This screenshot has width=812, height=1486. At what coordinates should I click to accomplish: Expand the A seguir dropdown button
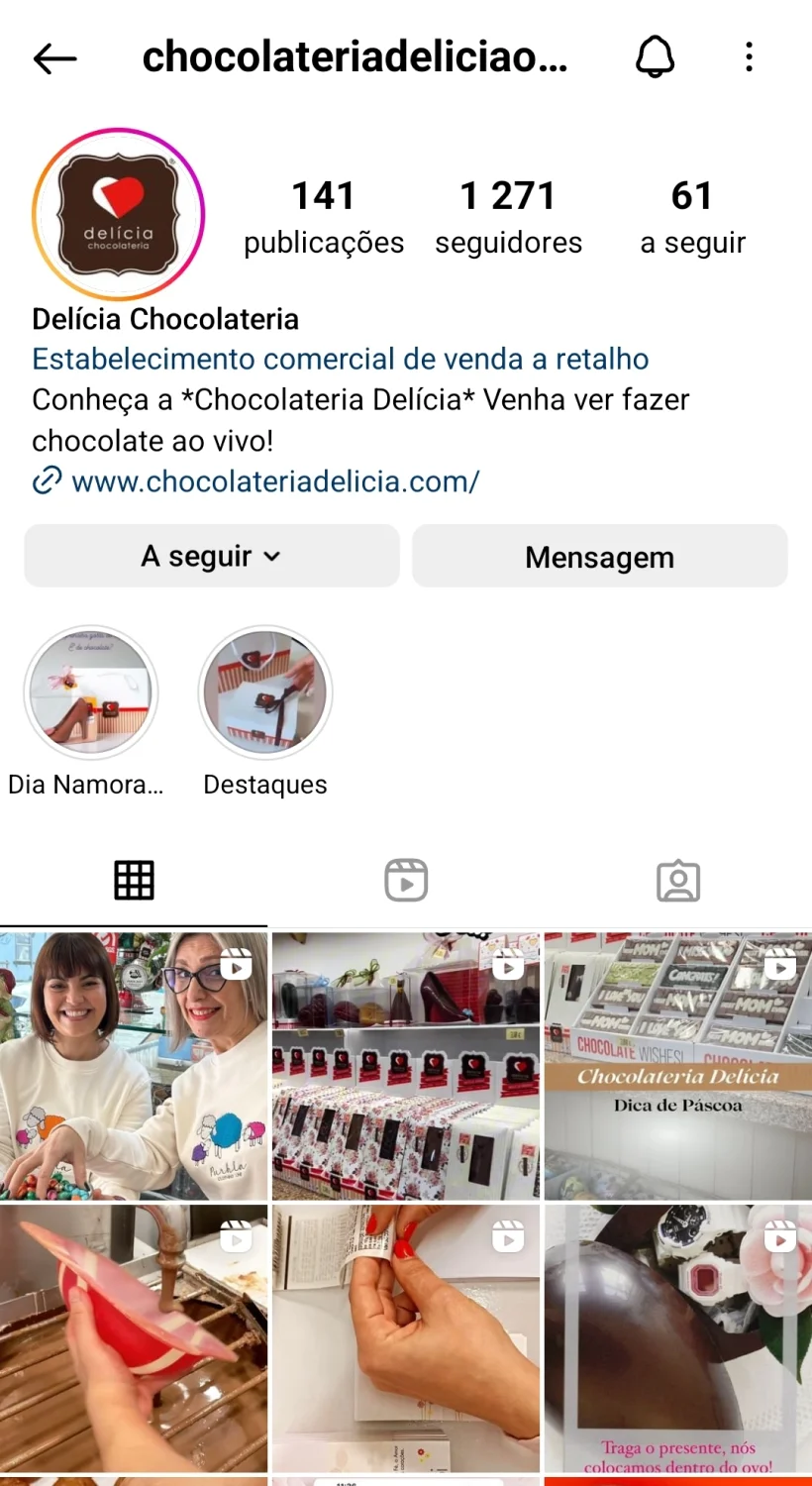coord(212,557)
